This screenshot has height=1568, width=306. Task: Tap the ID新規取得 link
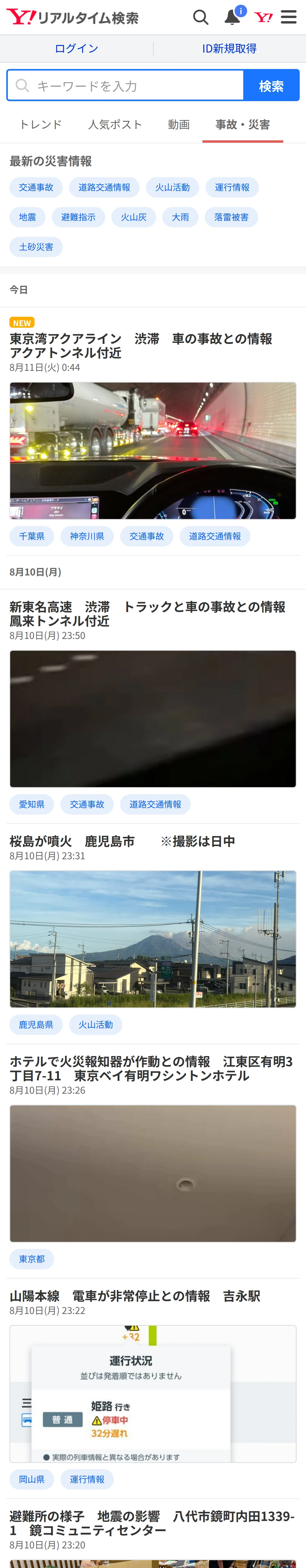pos(229,49)
